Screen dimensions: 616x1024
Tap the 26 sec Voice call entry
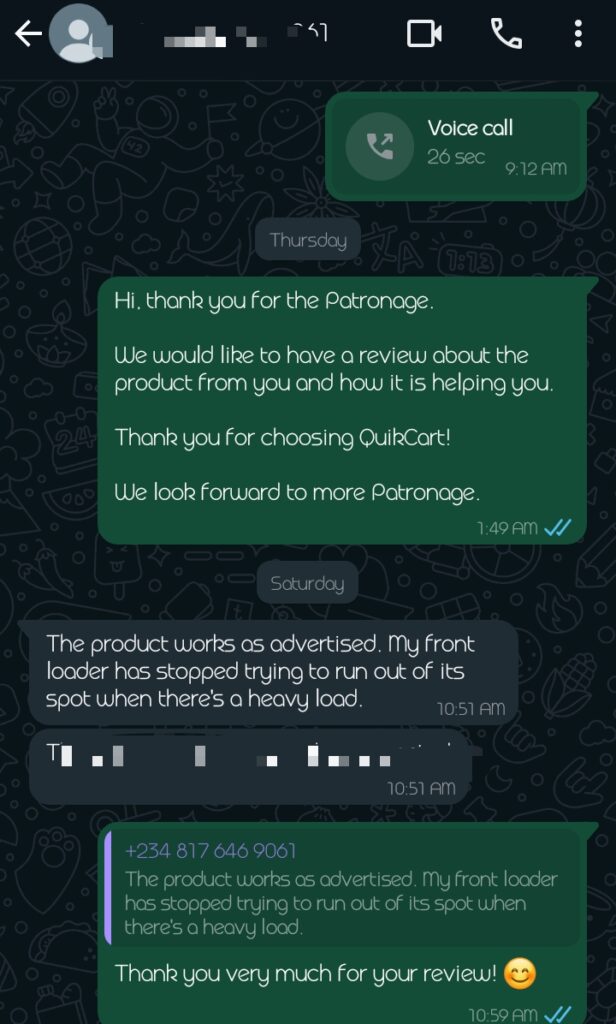coord(455,146)
